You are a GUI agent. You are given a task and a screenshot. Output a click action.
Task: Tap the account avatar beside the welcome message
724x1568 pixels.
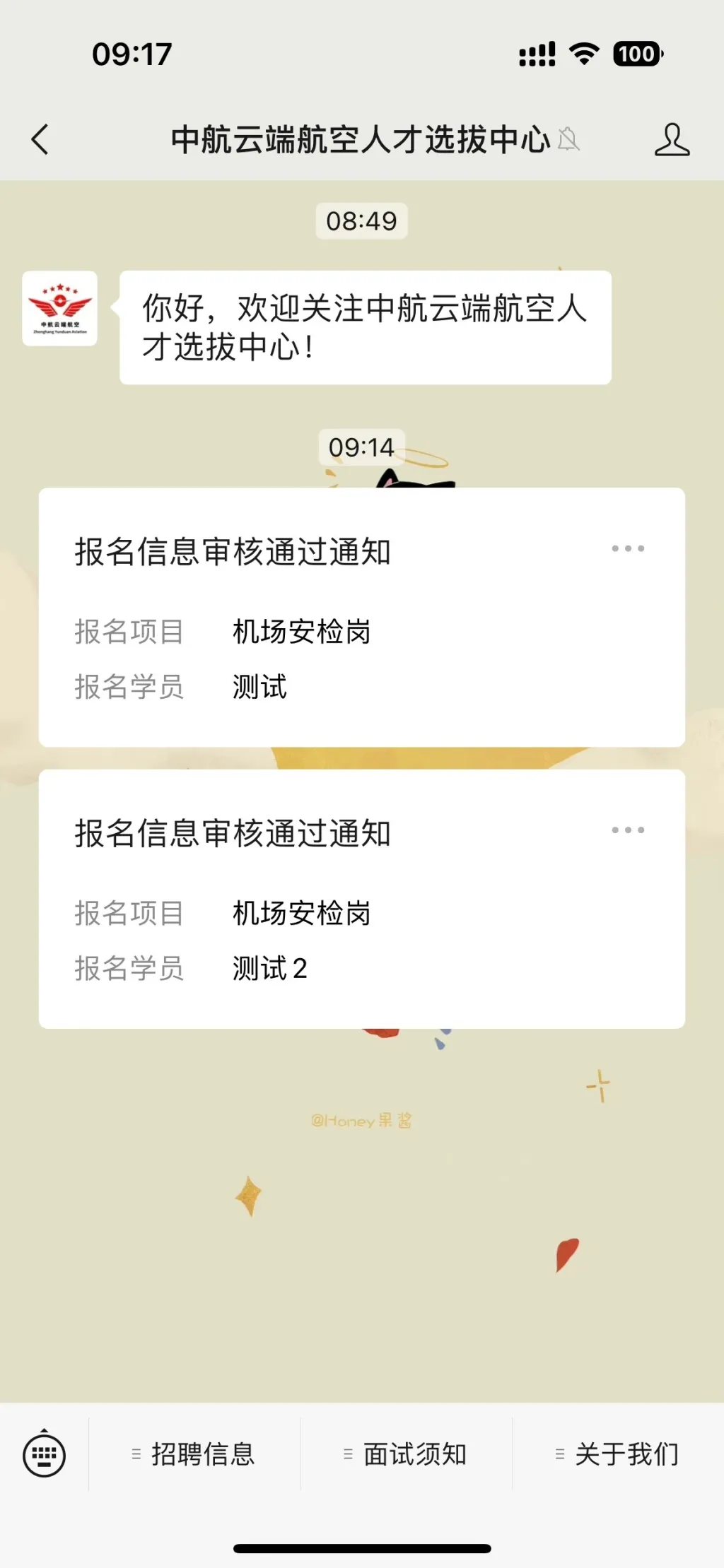point(60,309)
